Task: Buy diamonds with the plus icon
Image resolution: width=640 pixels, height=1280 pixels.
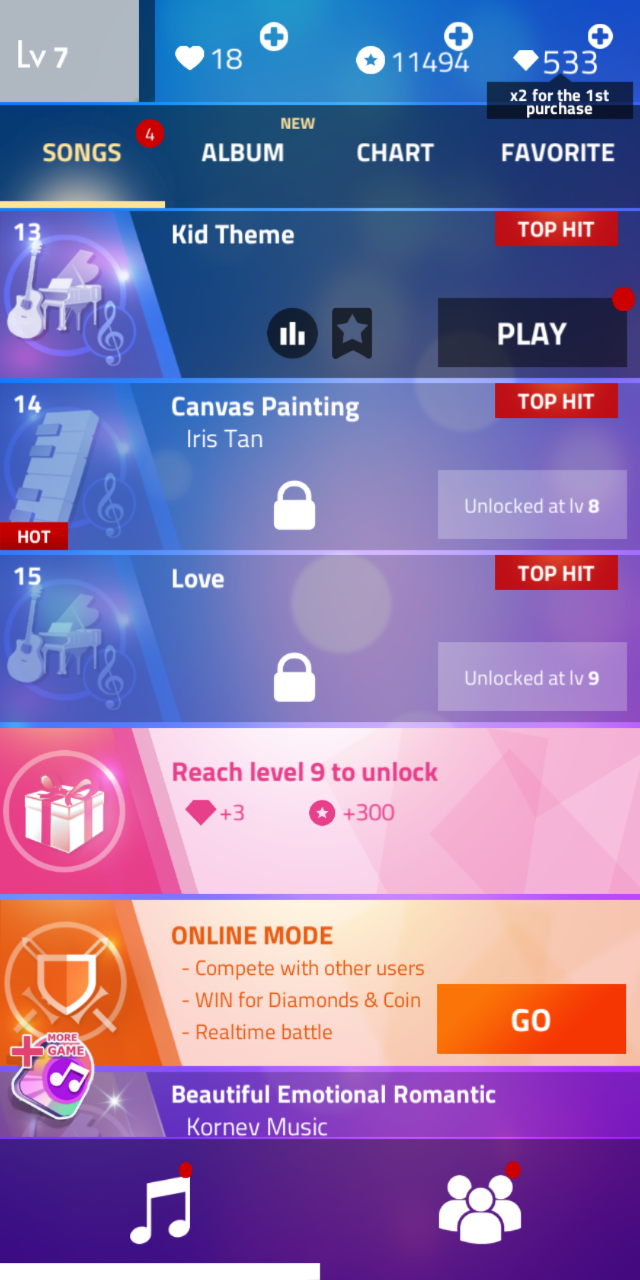Action: pyautogui.click(x=600, y=37)
